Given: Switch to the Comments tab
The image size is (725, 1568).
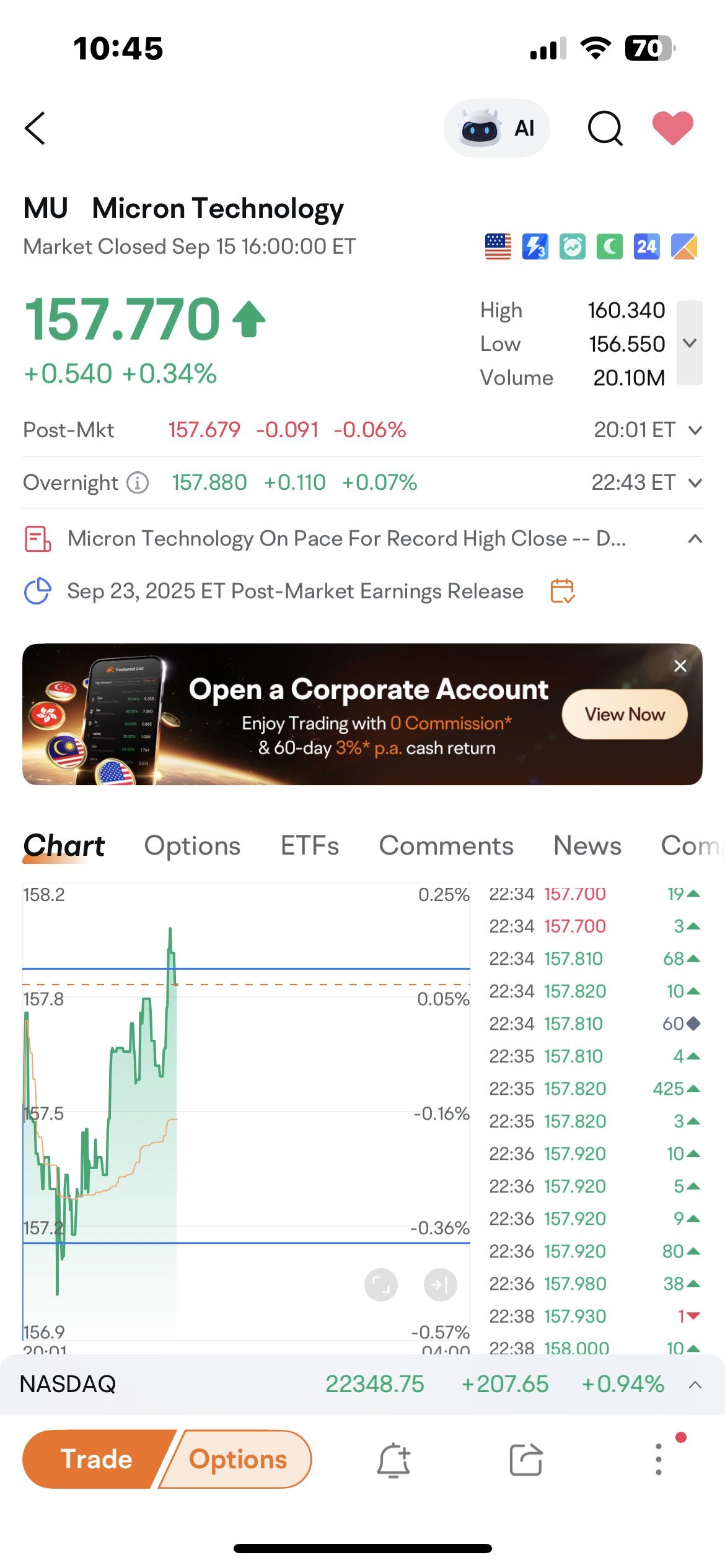Looking at the screenshot, I should click(446, 846).
